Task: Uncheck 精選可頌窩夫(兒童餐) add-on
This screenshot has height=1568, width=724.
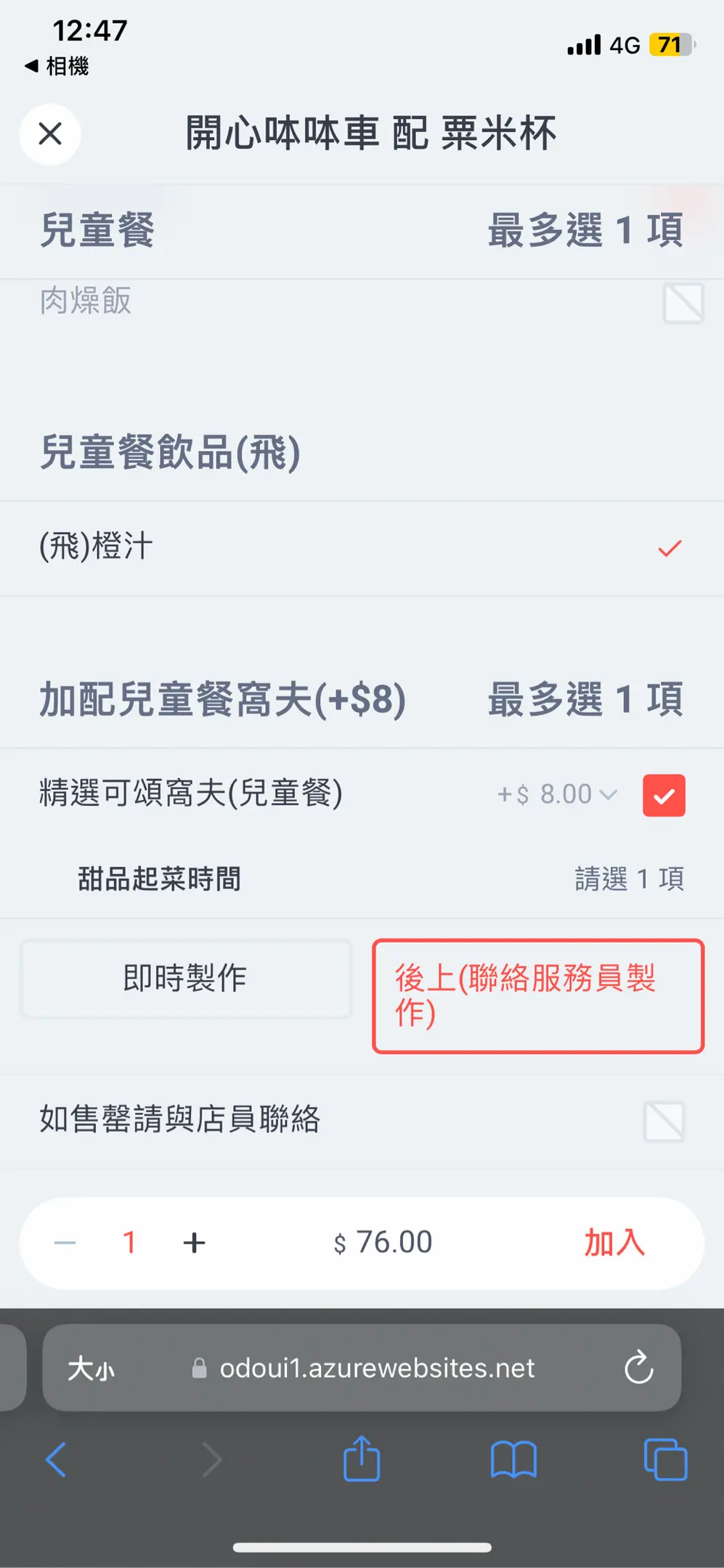Action: pyautogui.click(x=664, y=796)
